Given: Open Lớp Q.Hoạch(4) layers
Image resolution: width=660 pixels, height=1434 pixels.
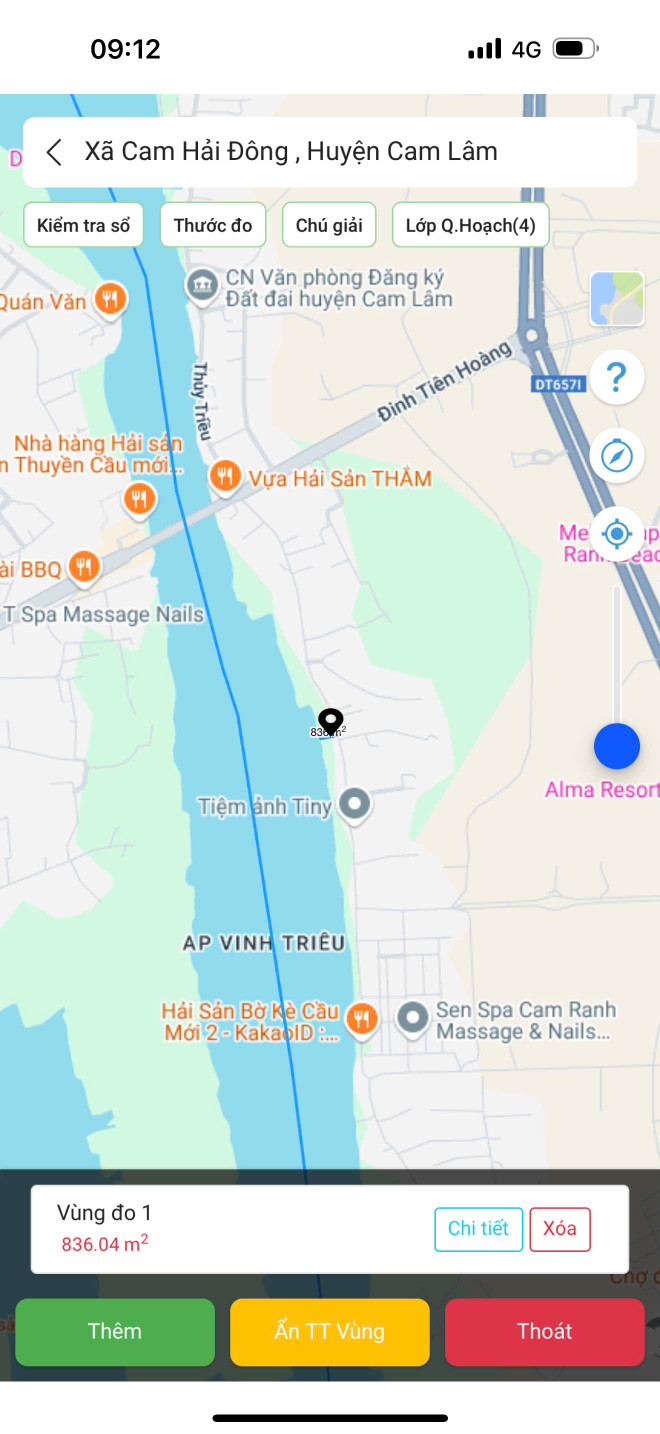Looking at the screenshot, I should (x=470, y=225).
